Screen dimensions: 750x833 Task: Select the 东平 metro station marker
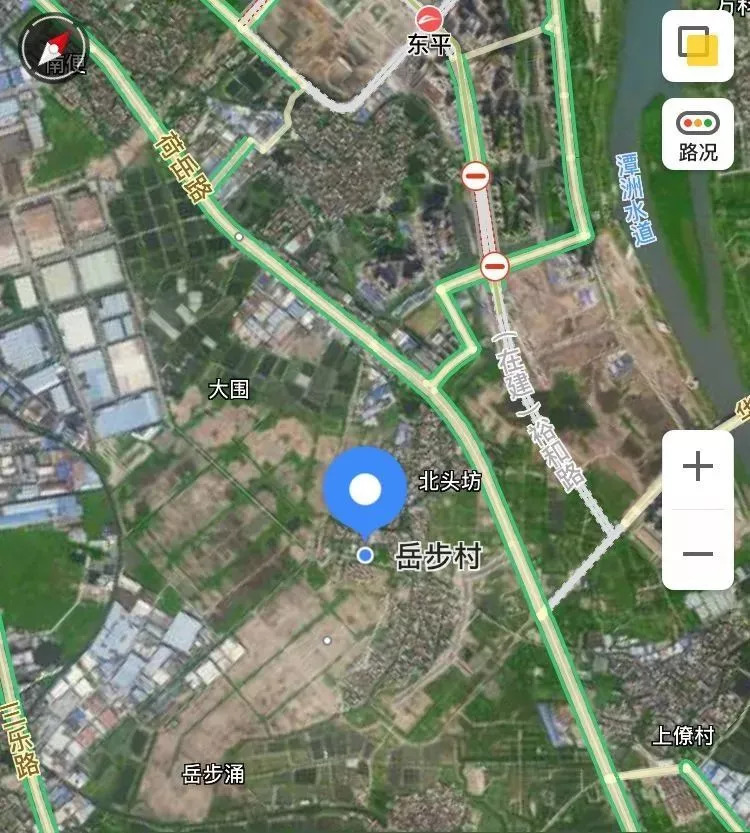[x=428, y=18]
